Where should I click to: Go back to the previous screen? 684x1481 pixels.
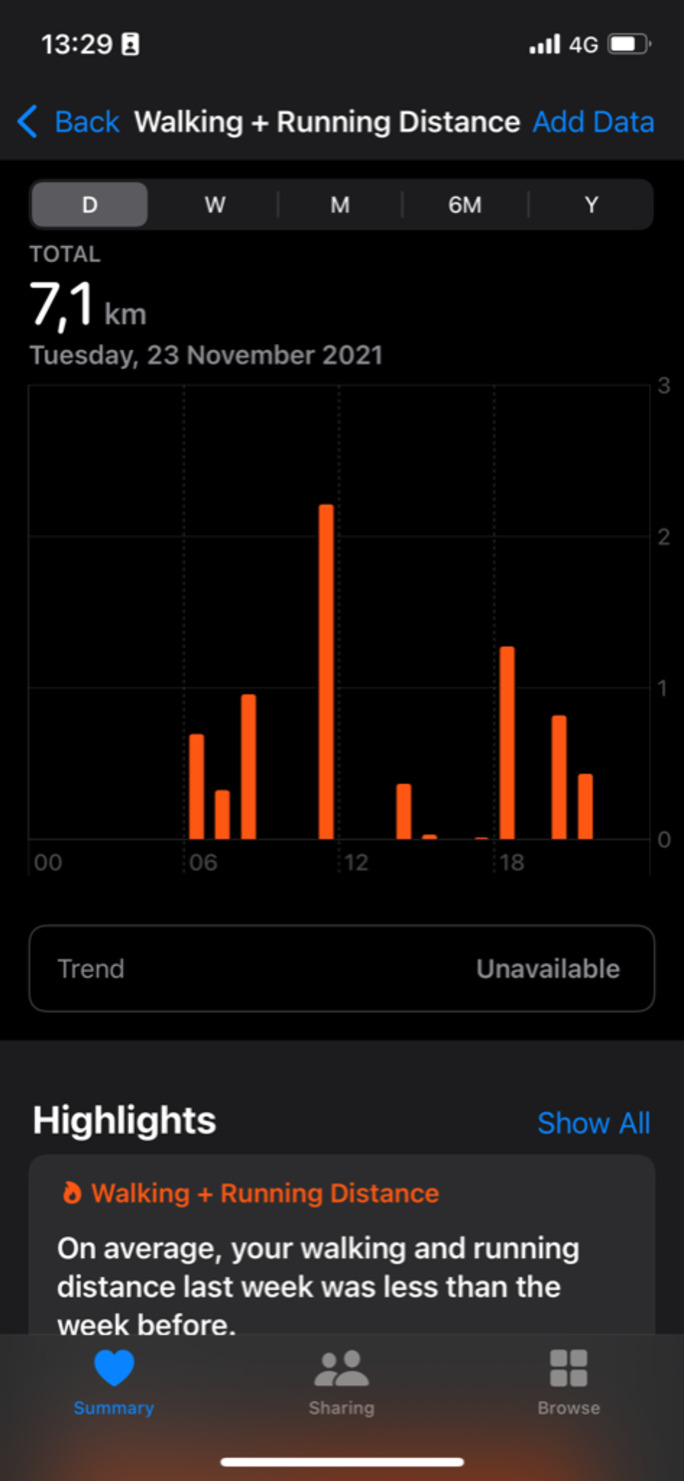[x=68, y=122]
